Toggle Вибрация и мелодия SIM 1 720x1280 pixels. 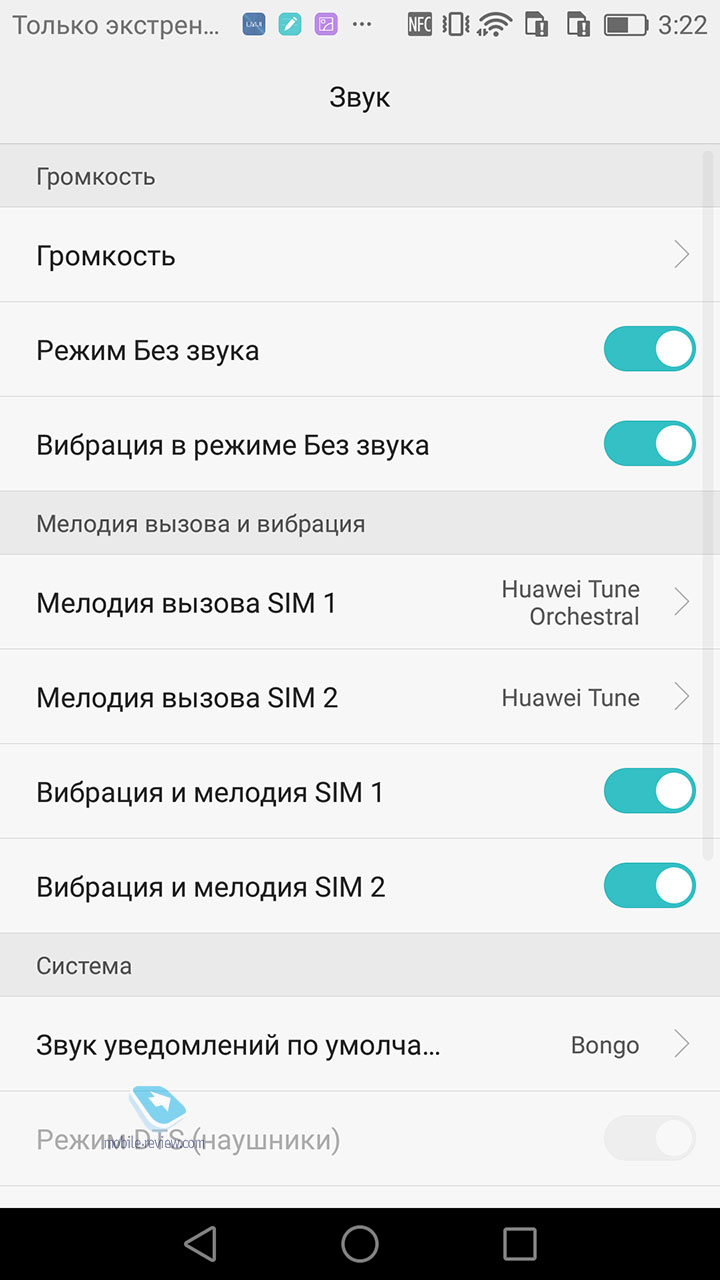tap(649, 791)
